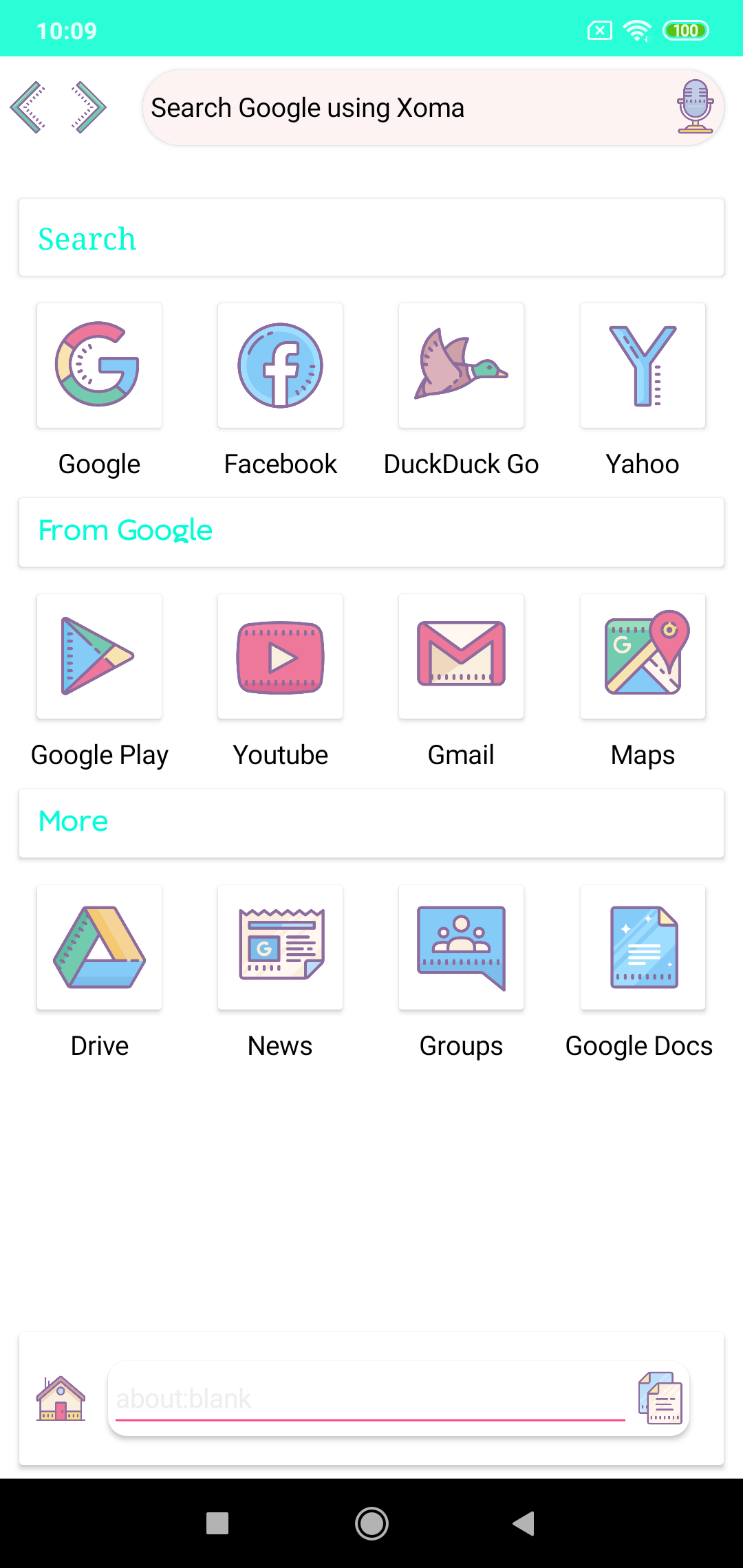
Task: Open Groups
Action: [462, 948]
